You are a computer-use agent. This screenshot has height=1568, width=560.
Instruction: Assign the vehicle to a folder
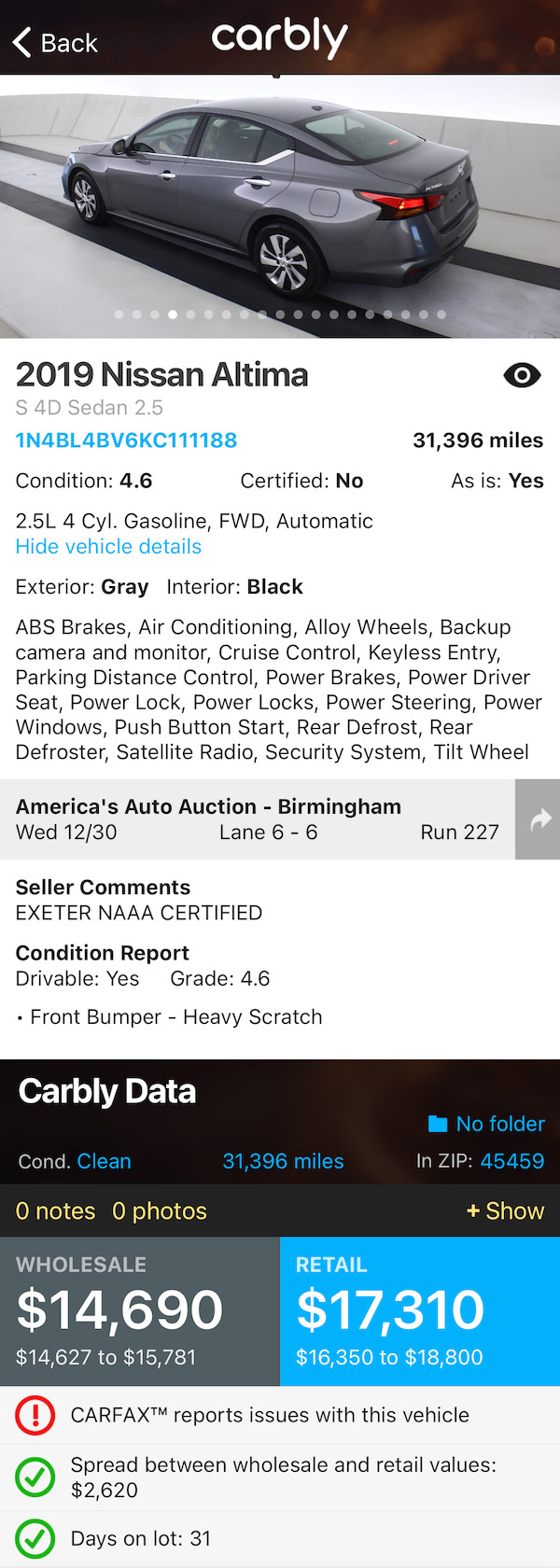[486, 1124]
